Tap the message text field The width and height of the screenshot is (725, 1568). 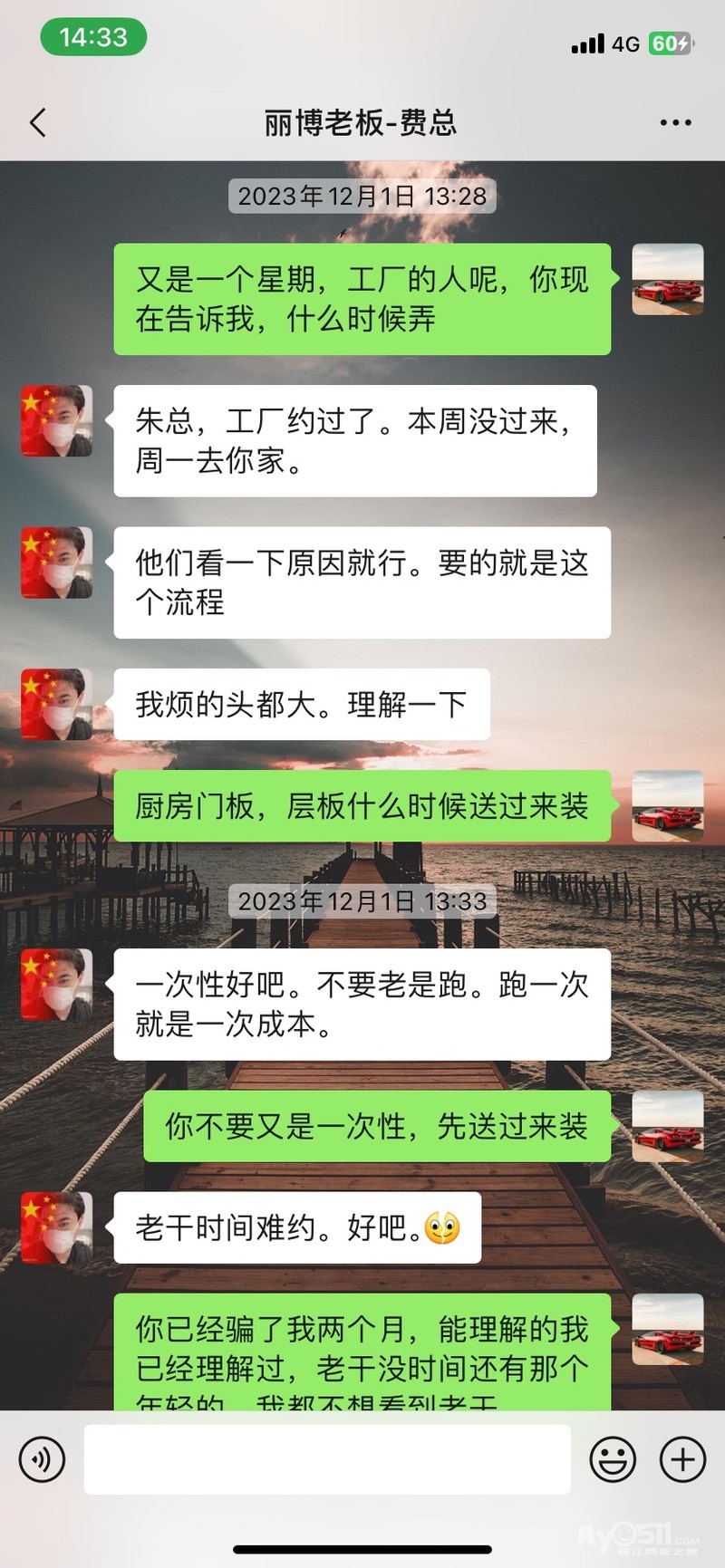point(326,1459)
